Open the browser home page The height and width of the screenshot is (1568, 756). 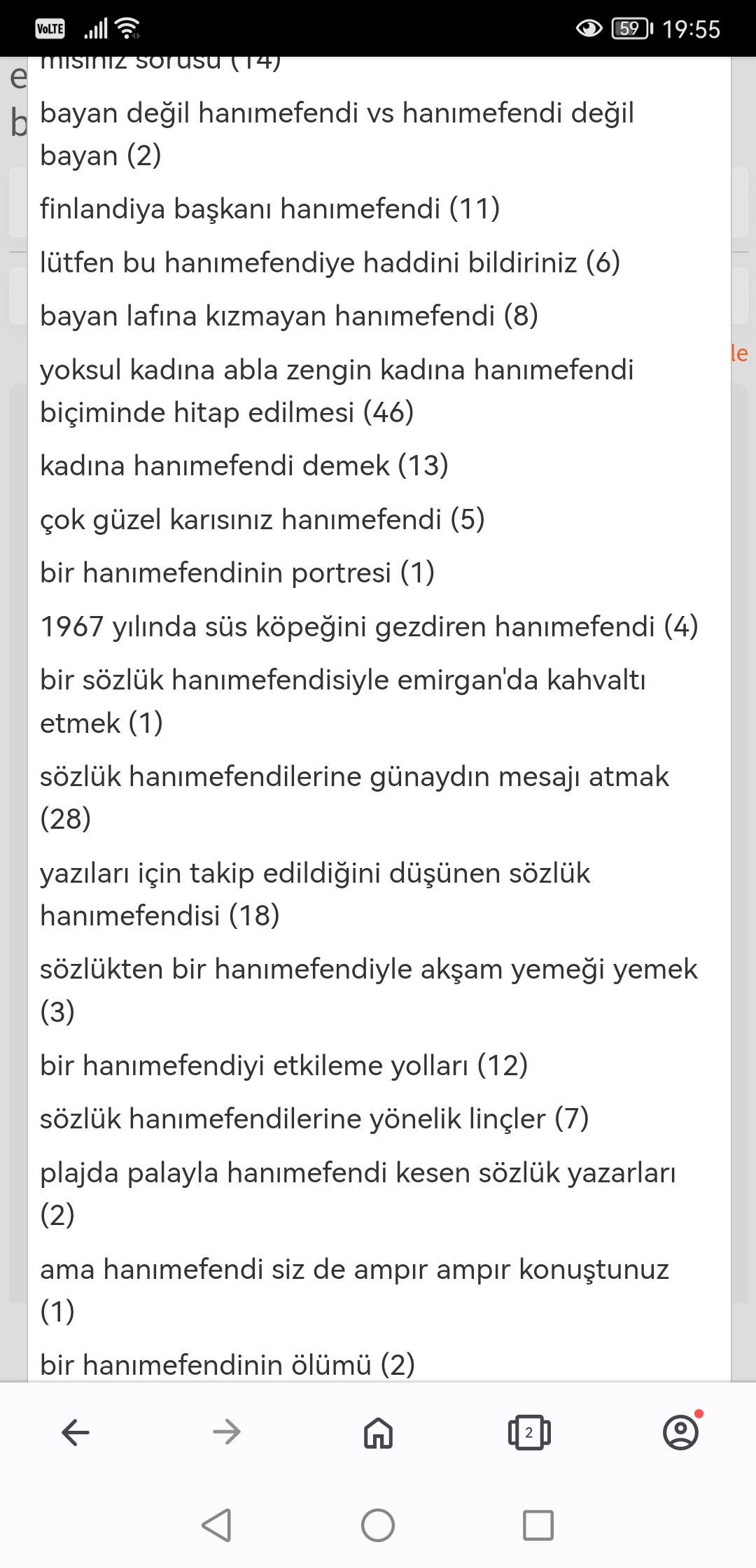tap(378, 1432)
